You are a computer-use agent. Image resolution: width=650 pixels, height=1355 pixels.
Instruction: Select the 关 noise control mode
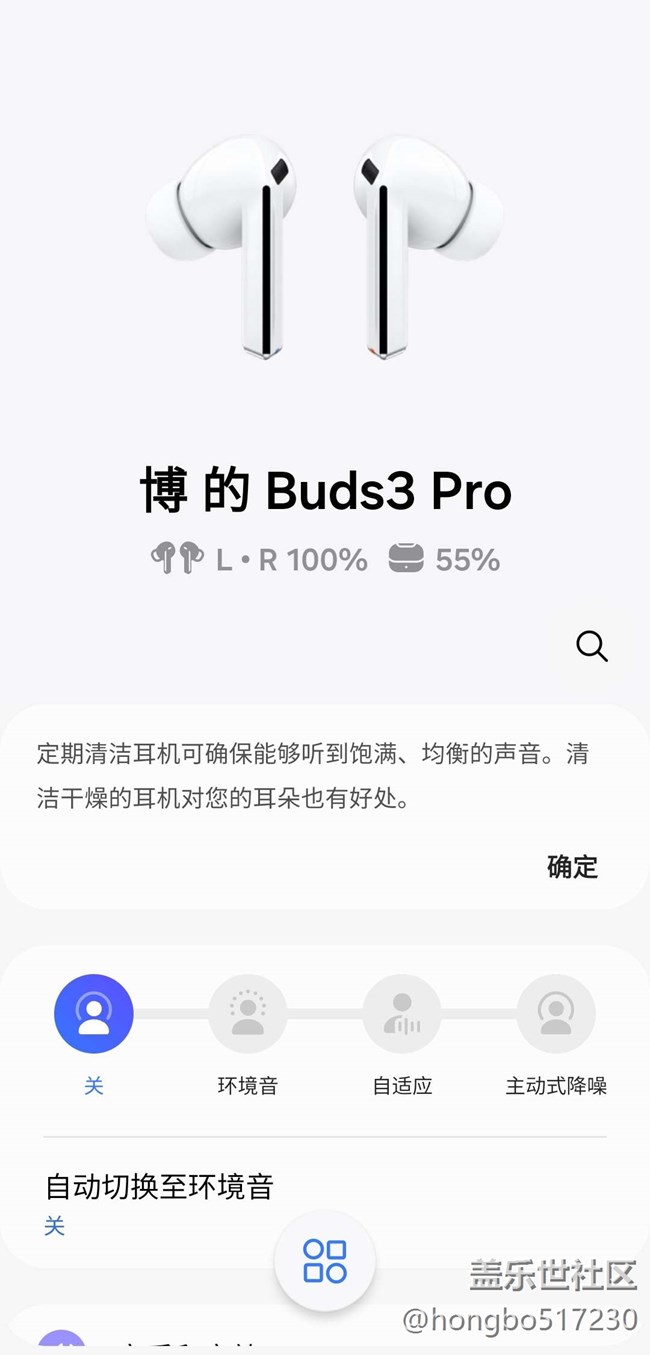tap(94, 1014)
